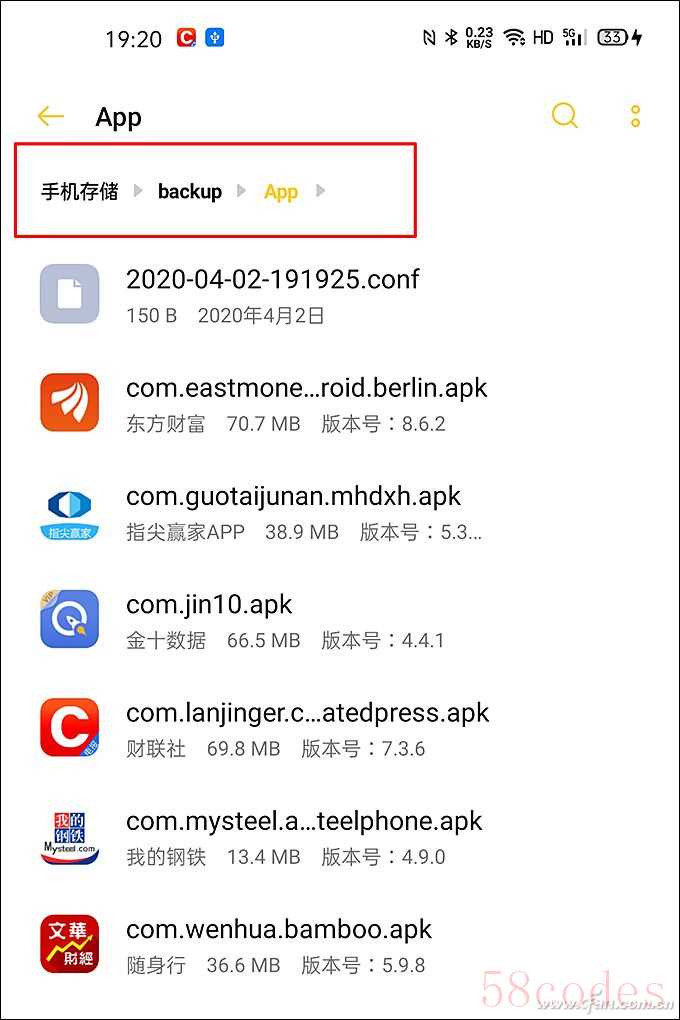Open the 我的钢铁 mysteel apk file
The image size is (680, 1020).
(x=304, y=836)
